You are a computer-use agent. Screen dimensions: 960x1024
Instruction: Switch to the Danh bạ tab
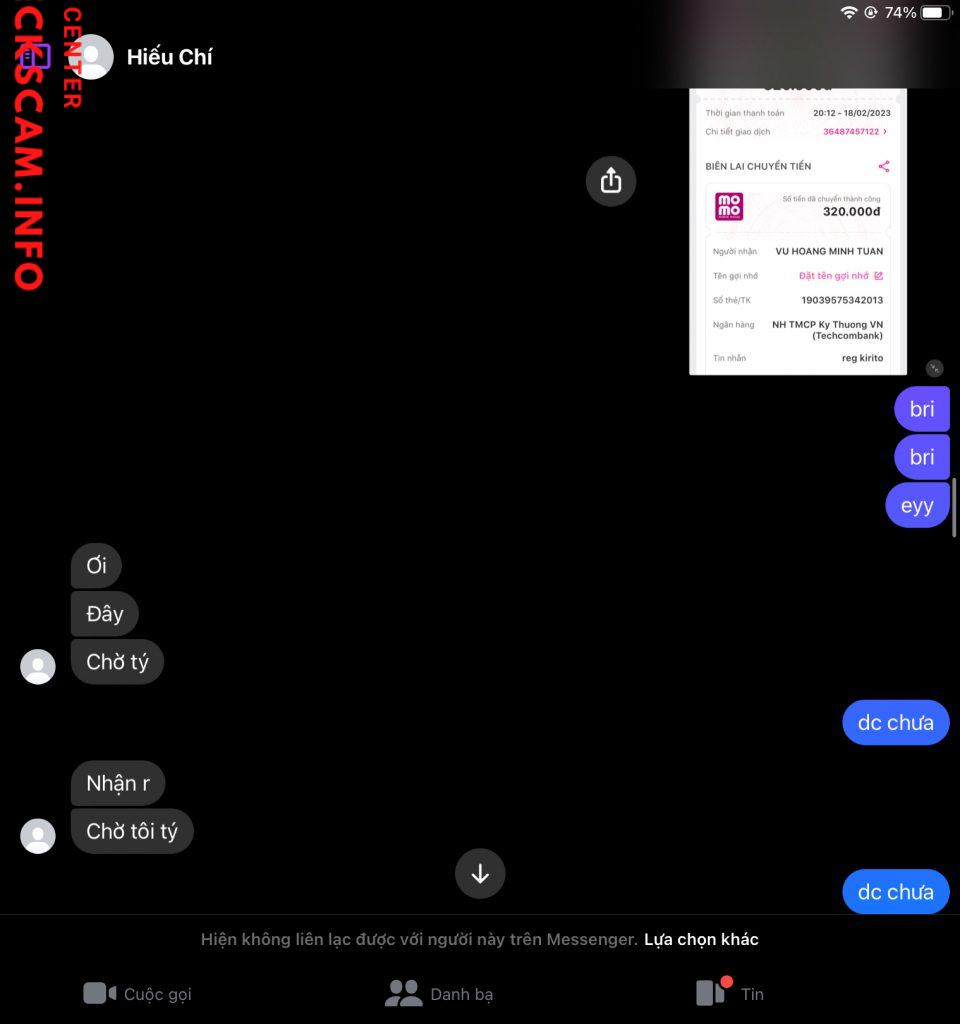click(x=440, y=993)
